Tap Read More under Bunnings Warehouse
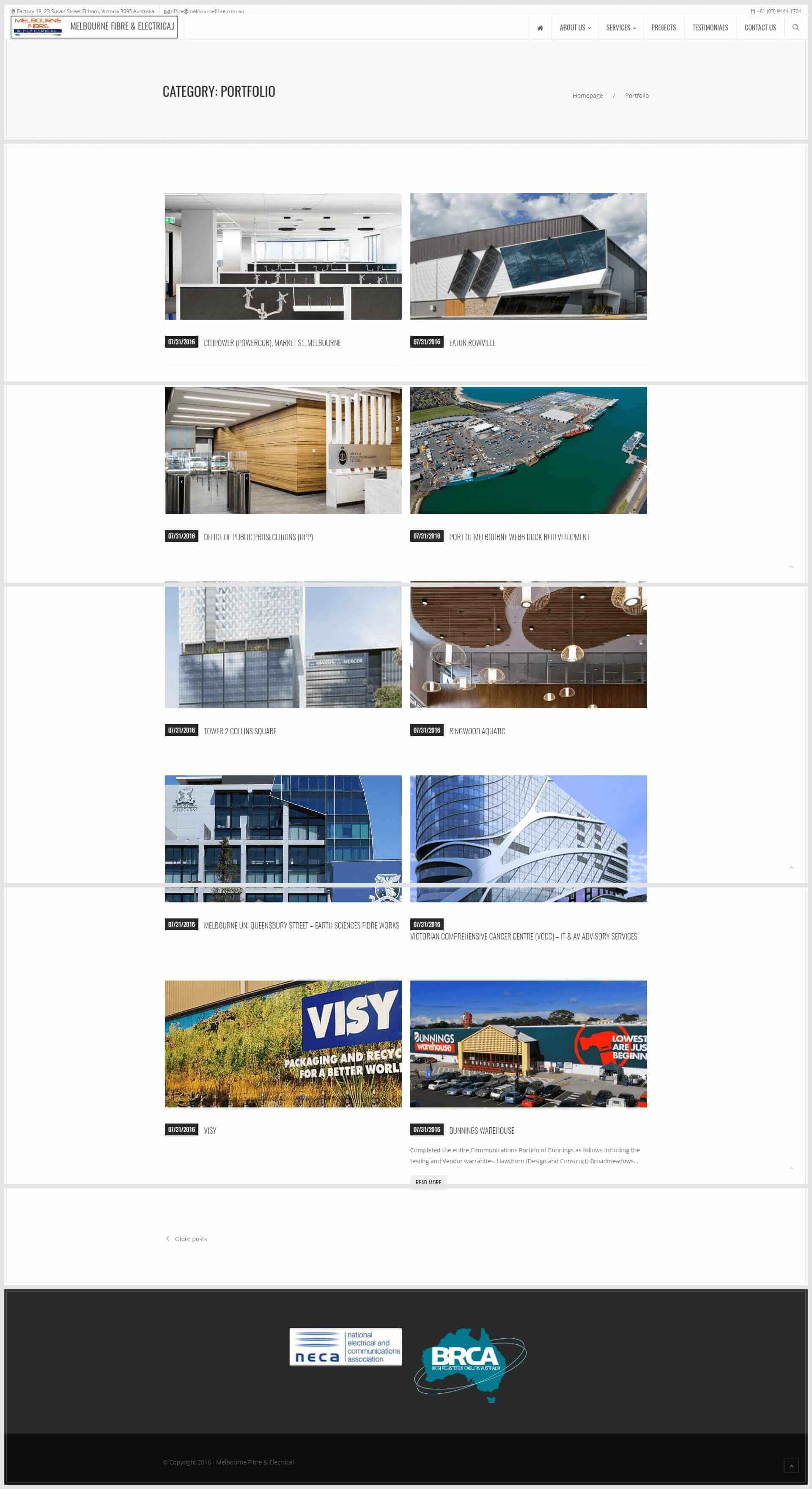812x1489 pixels. 428,1182
